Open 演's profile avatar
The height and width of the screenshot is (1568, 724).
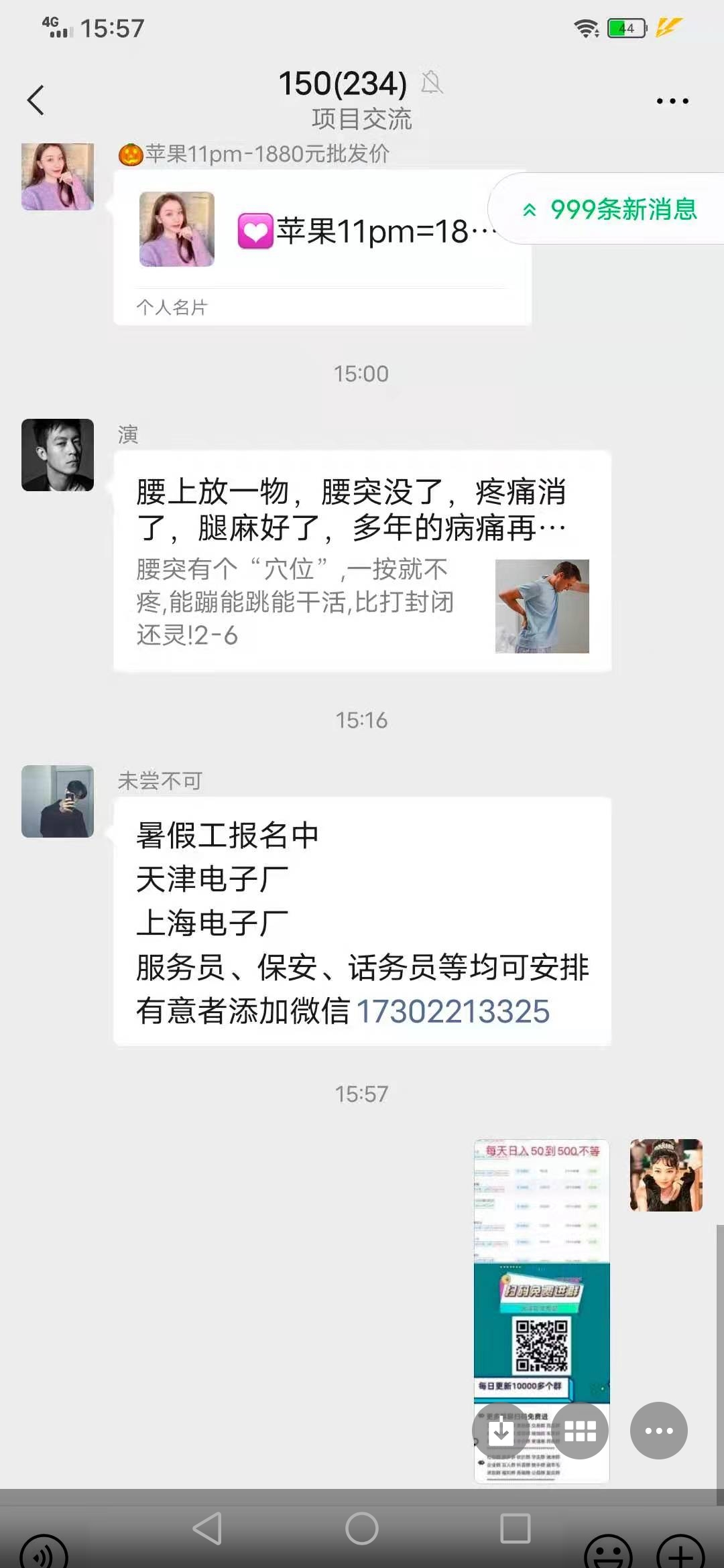tap(58, 455)
